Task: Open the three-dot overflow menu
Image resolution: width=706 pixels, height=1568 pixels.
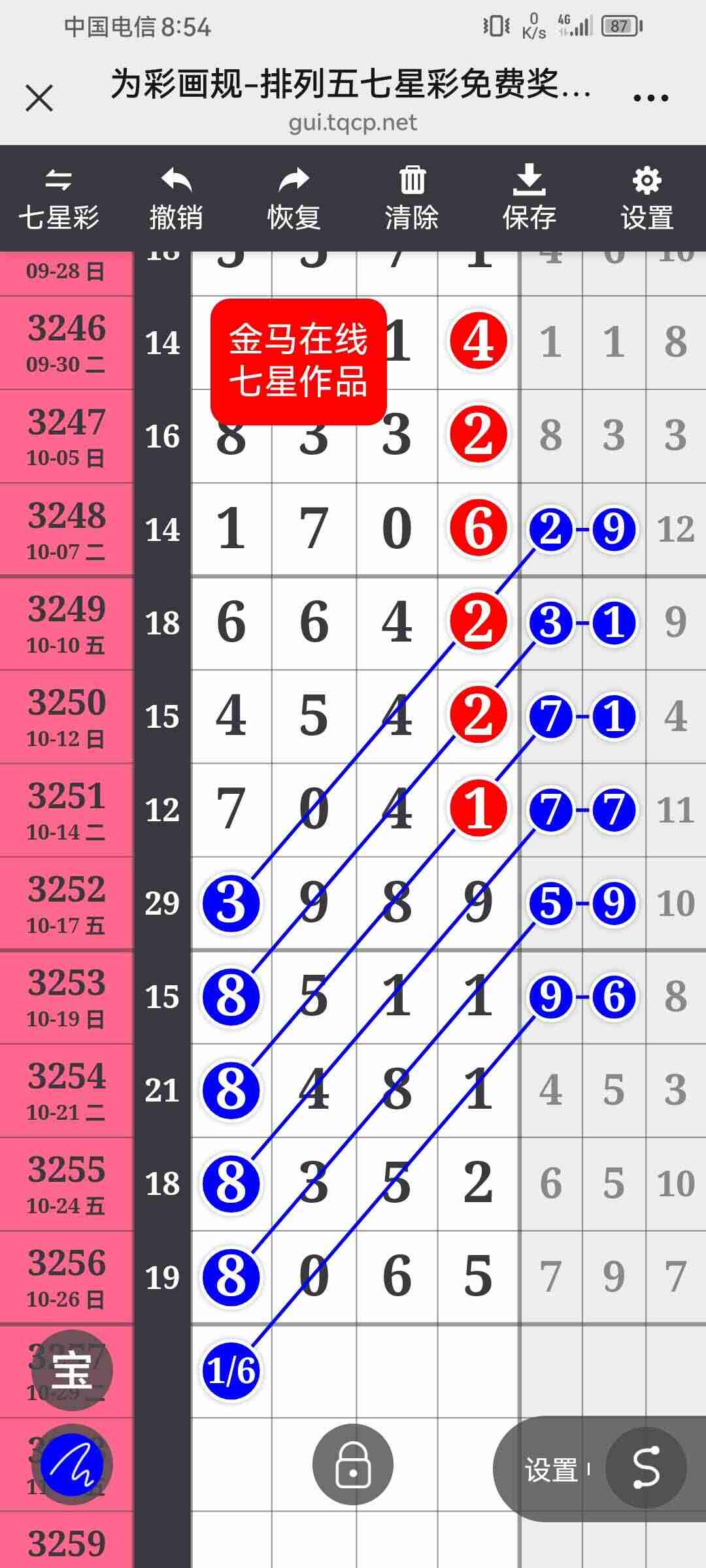Action: click(x=650, y=99)
